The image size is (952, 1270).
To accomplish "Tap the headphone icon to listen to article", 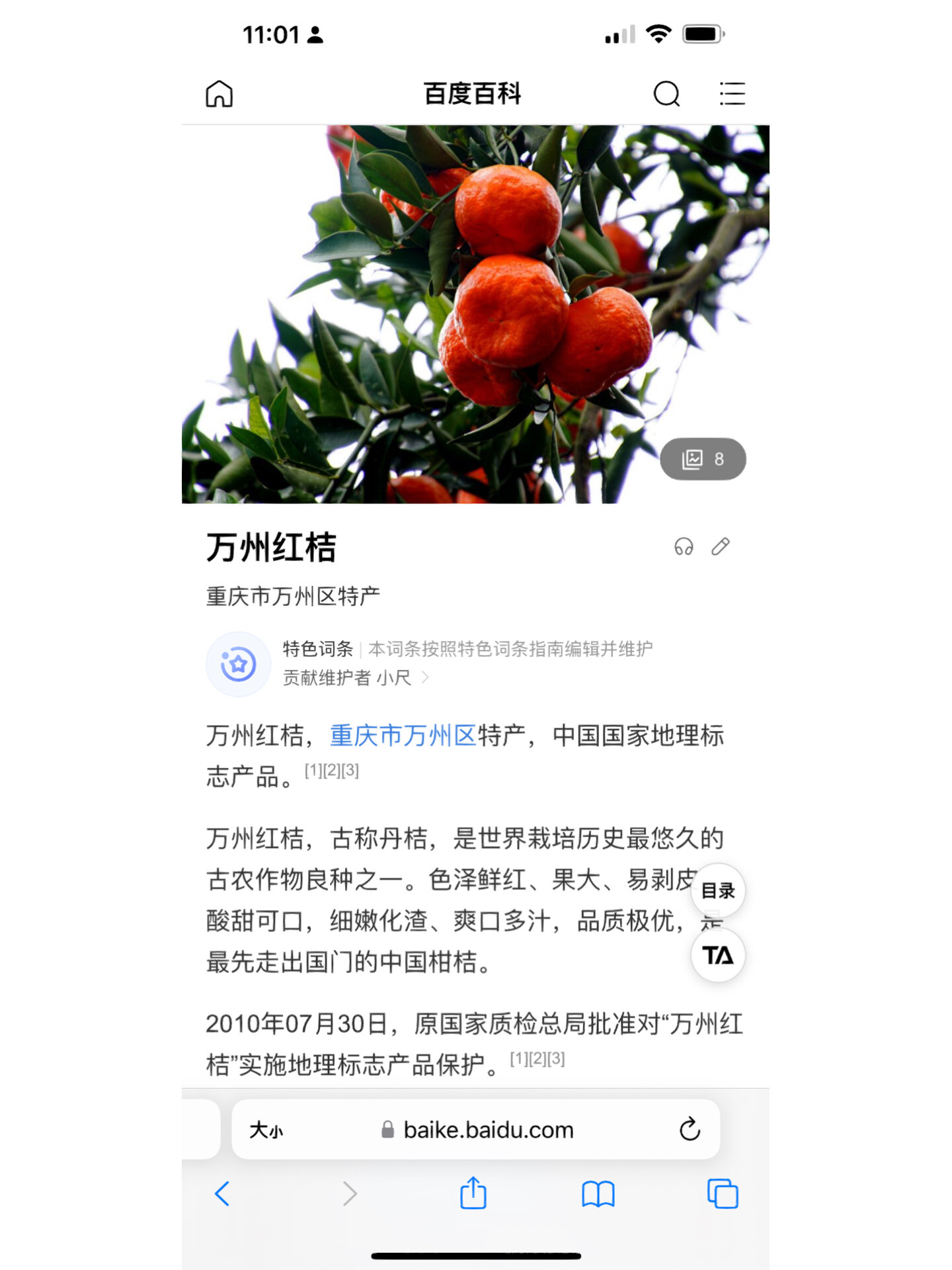I will pos(684,547).
